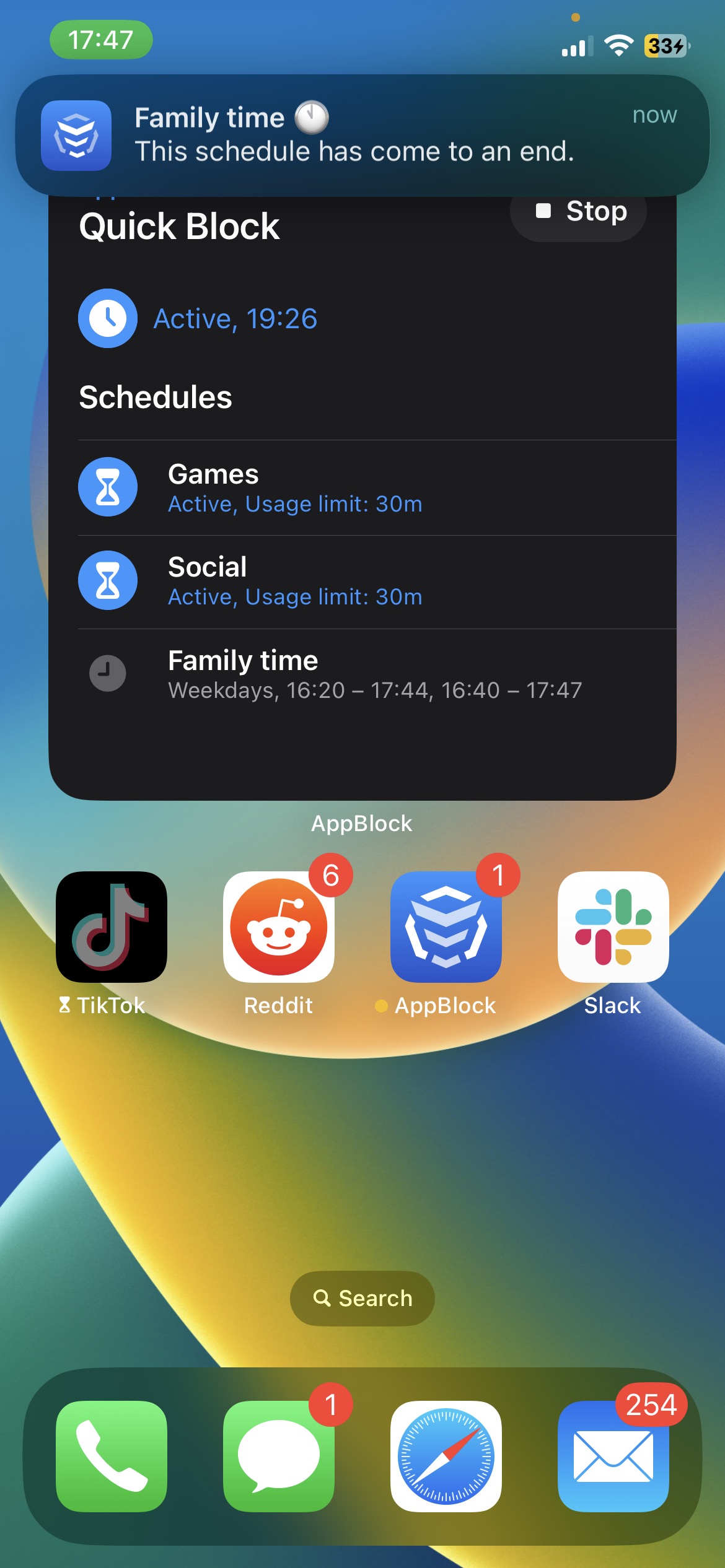Tap the Search pill above dock
This screenshot has width=725, height=1568.
[362, 1298]
